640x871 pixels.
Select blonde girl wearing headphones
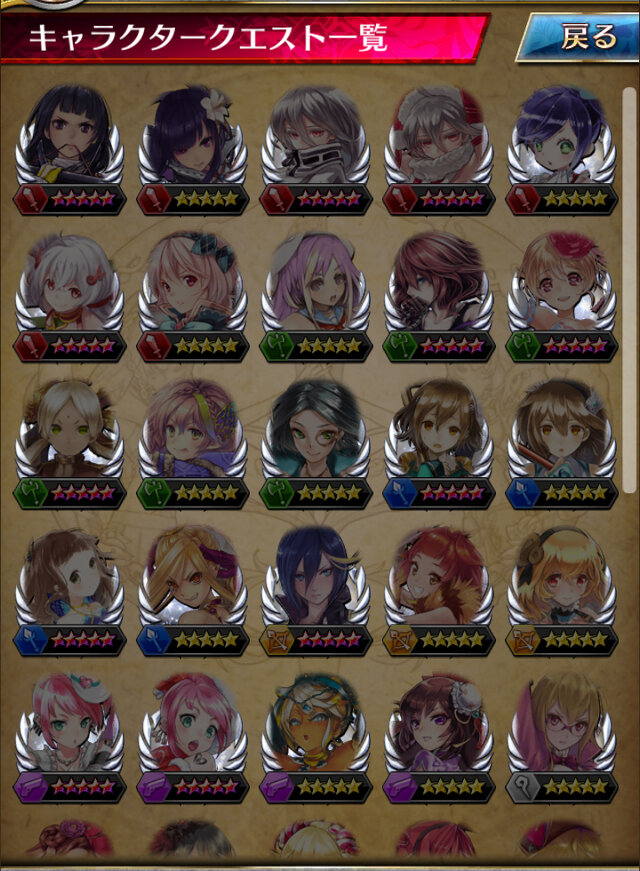[x=560, y=585]
